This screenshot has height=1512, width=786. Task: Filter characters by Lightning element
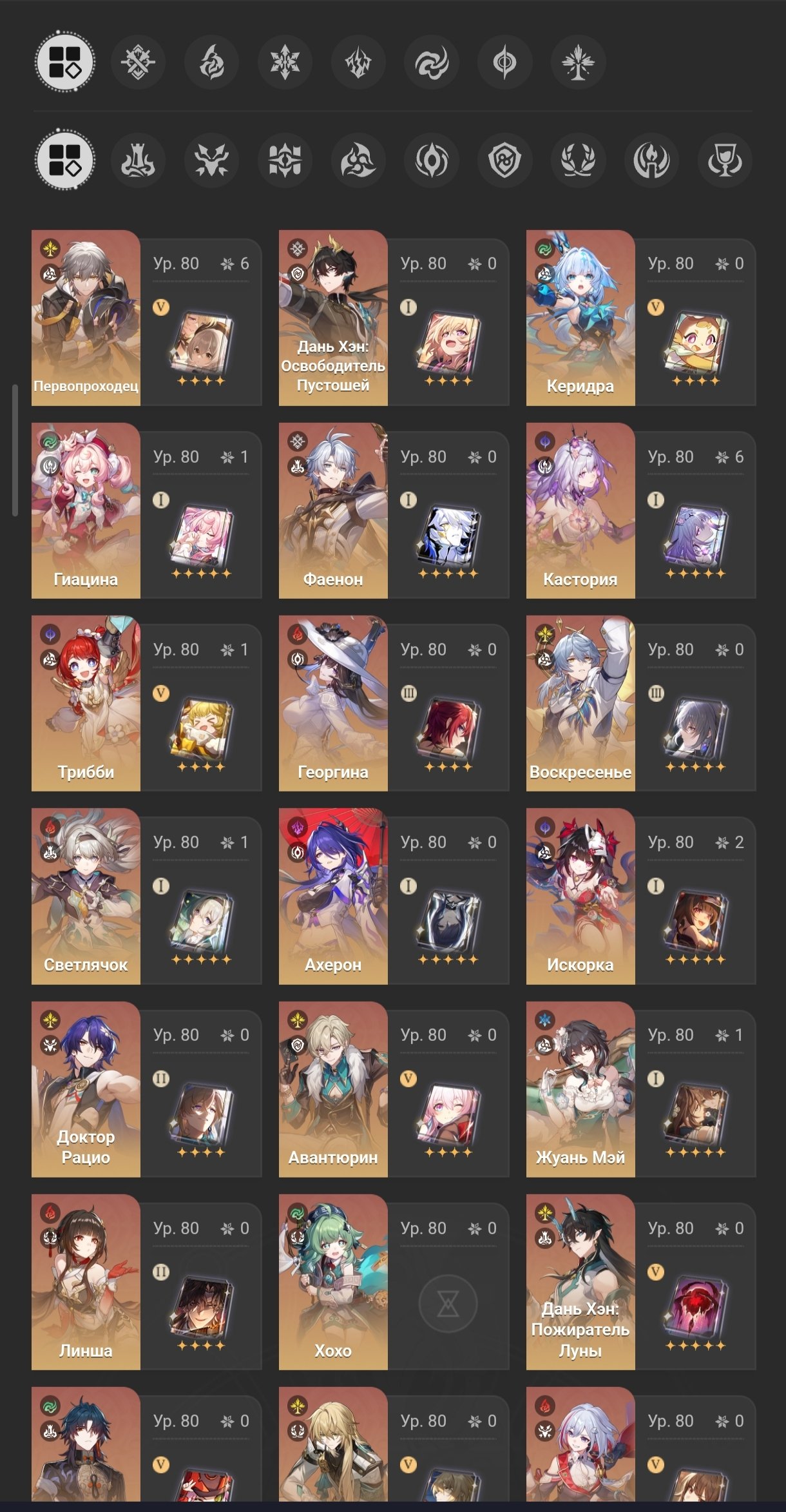click(x=358, y=63)
